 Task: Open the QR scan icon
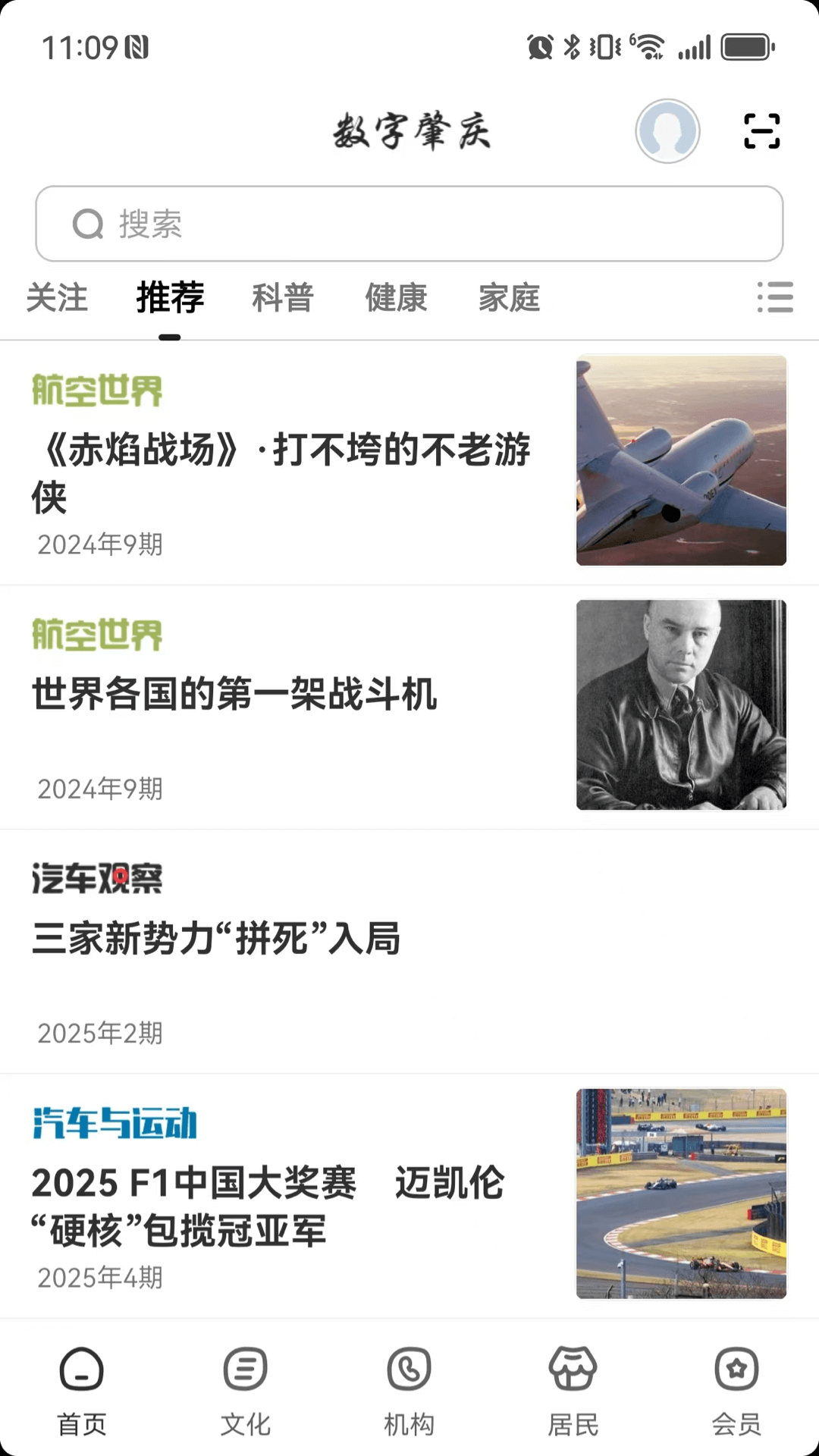pos(761,131)
